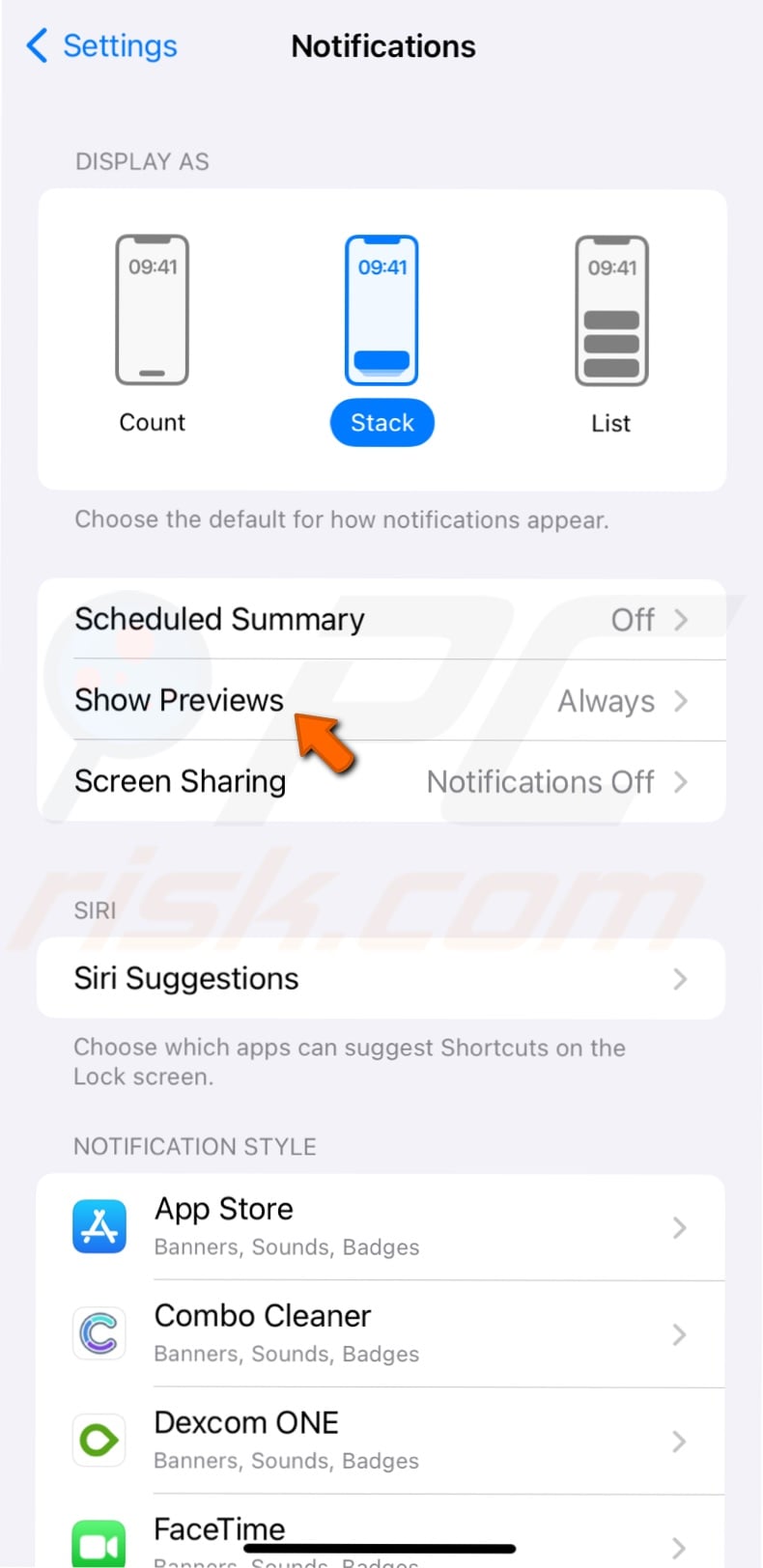763x1568 pixels.
Task: Open Siri Suggestions
Action: point(381,978)
